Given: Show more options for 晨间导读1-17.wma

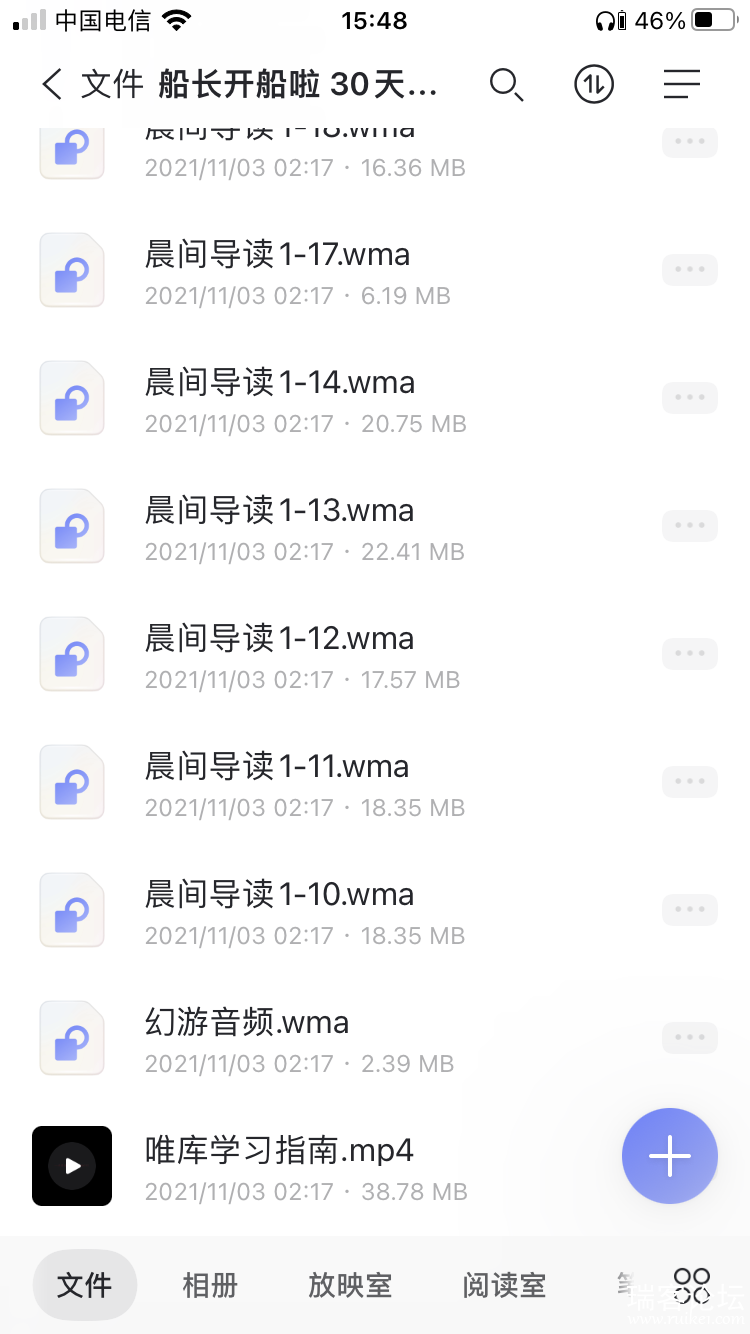Looking at the screenshot, I should coord(690,270).
